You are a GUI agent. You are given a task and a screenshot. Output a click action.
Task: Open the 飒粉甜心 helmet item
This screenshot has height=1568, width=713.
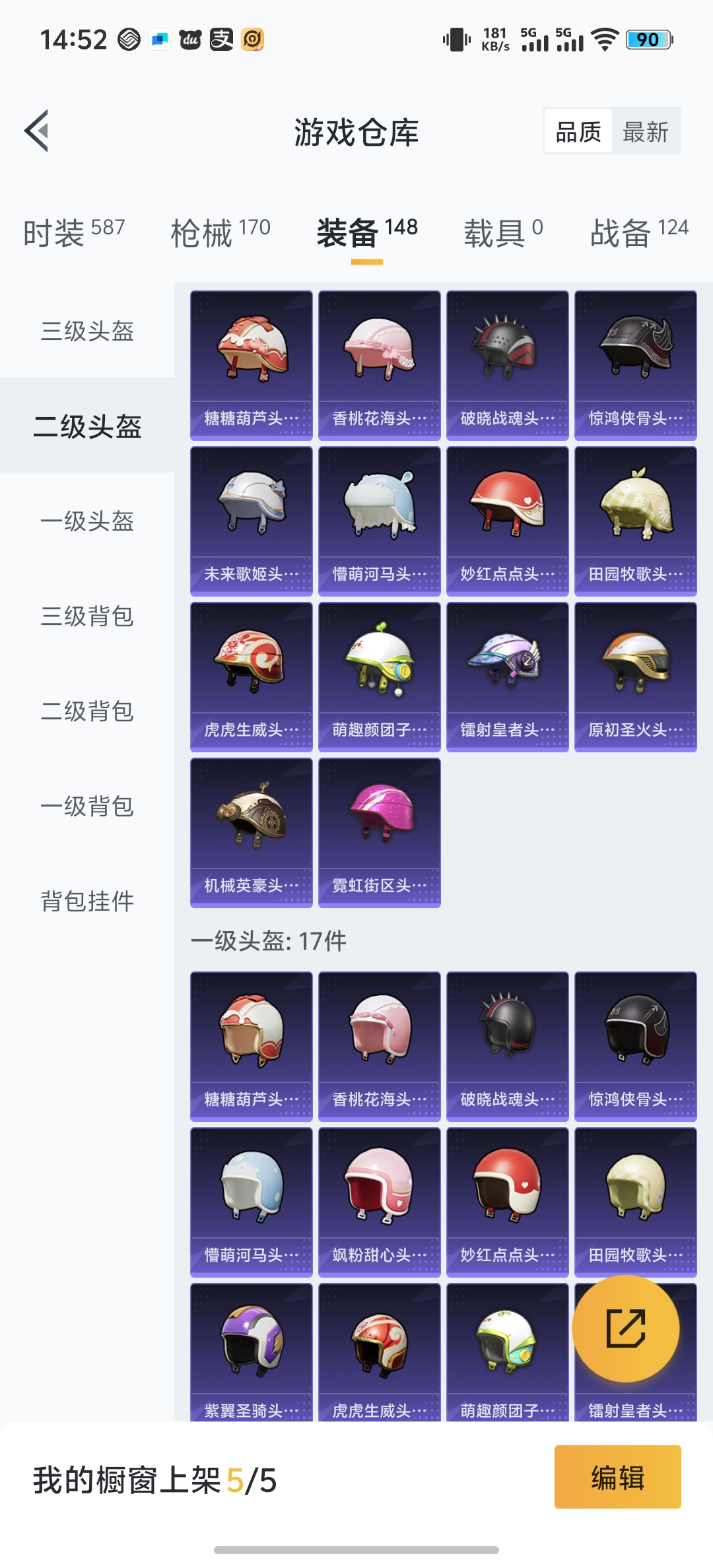[x=379, y=1202]
